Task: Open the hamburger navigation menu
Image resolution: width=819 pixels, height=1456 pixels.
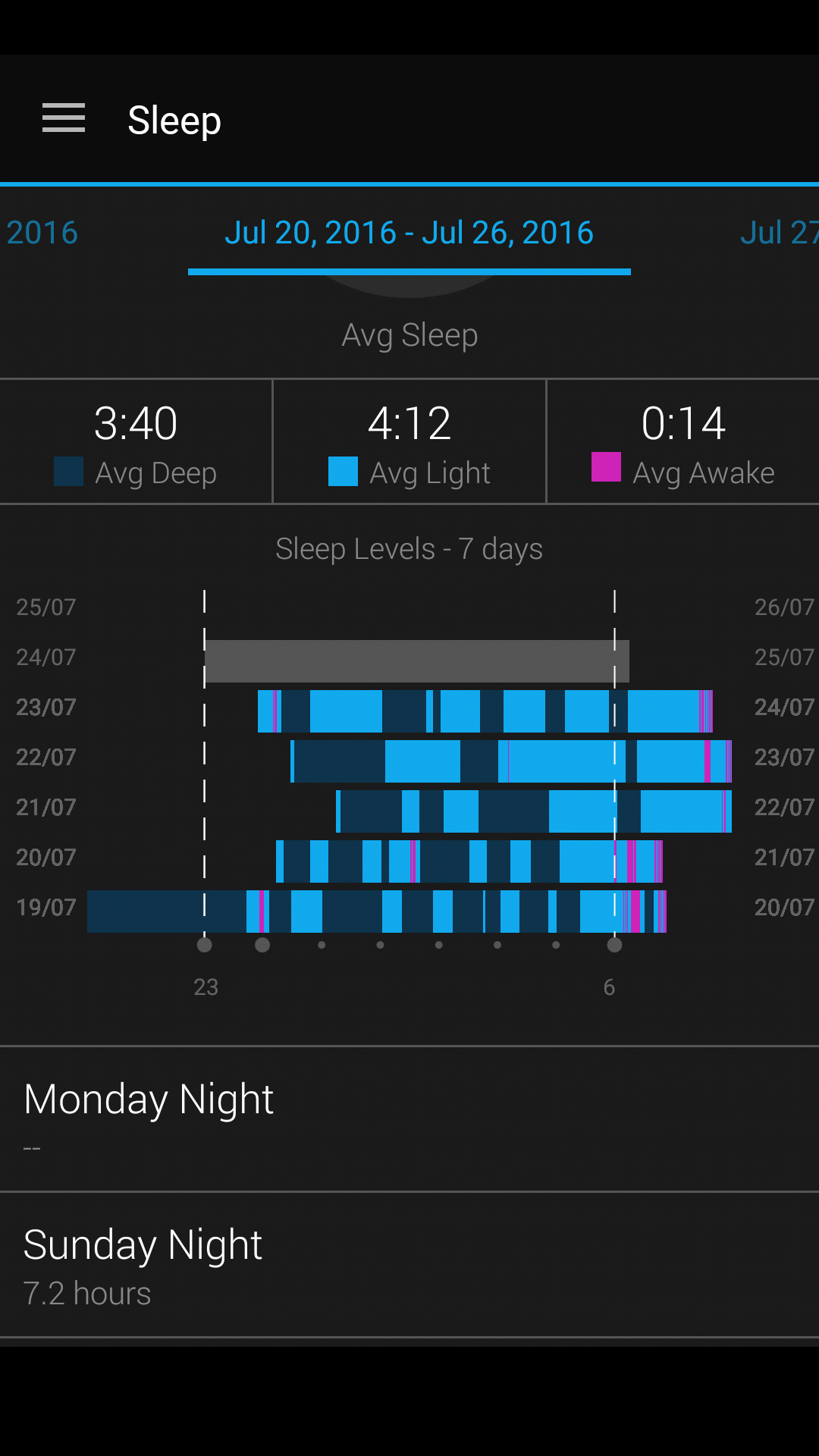Action: (64, 118)
